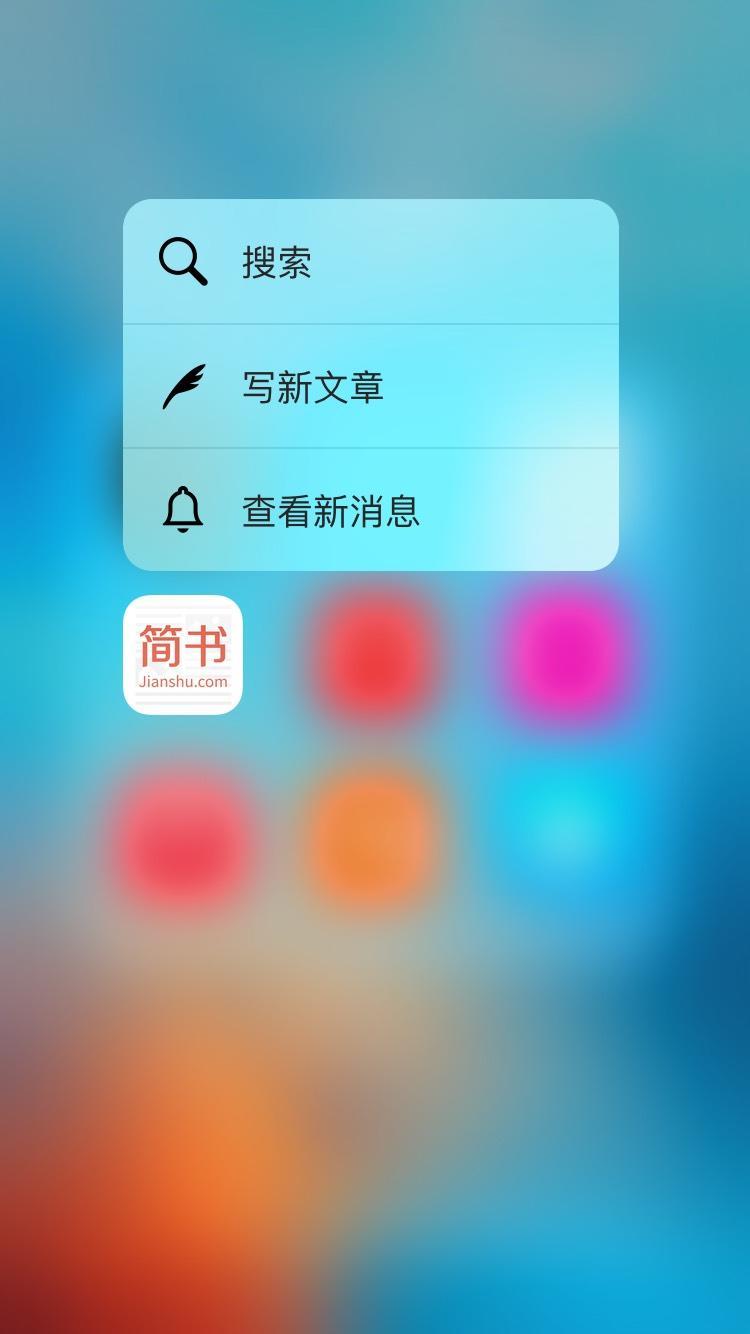This screenshot has height=1334, width=750.
Task: Choose the 搜索 quick action
Action: (277, 262)
